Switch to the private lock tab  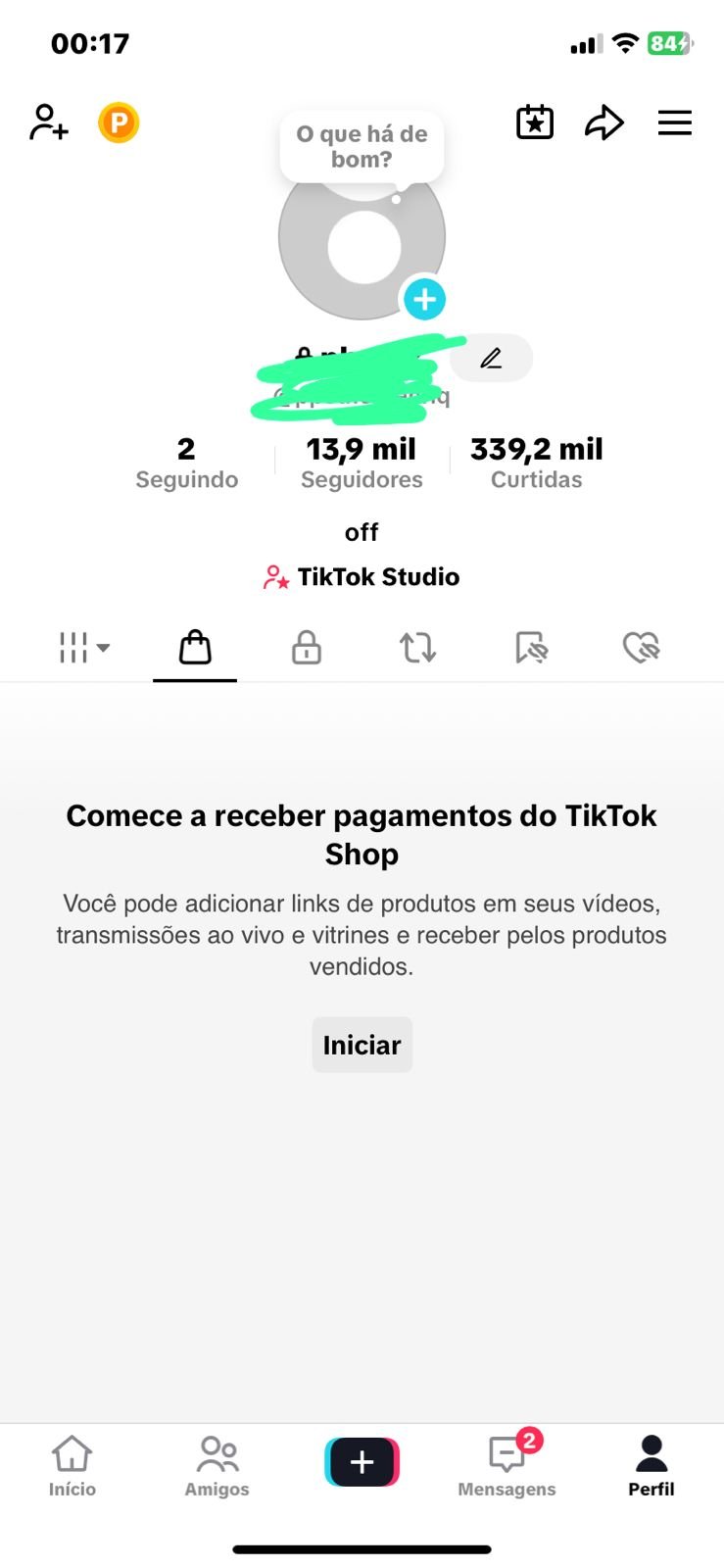pyautogui.click(x=307, y=648)
